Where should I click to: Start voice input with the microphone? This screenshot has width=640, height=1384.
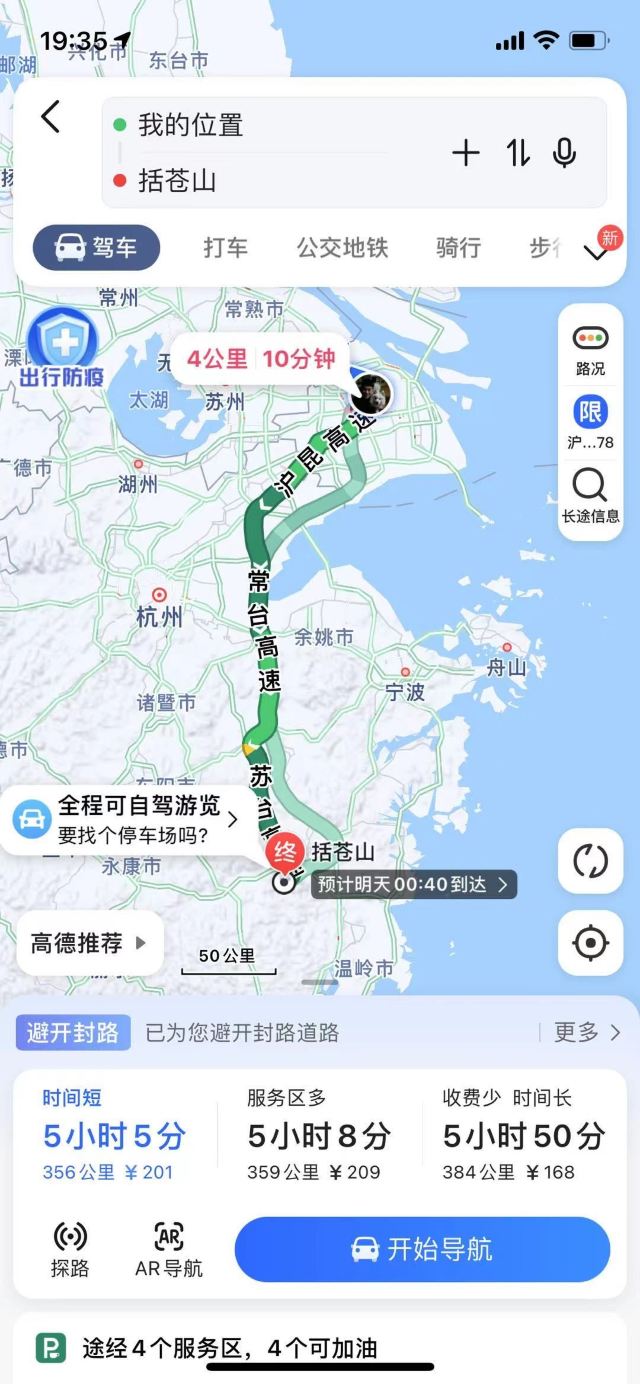click(x=565, y=153)
